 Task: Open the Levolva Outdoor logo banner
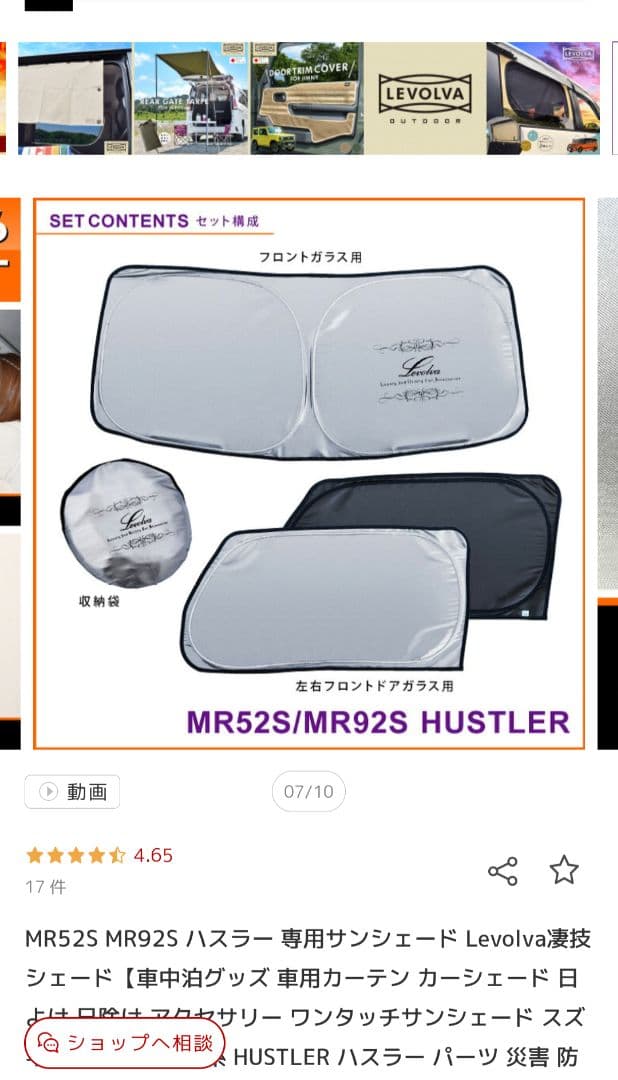(424, 98)
